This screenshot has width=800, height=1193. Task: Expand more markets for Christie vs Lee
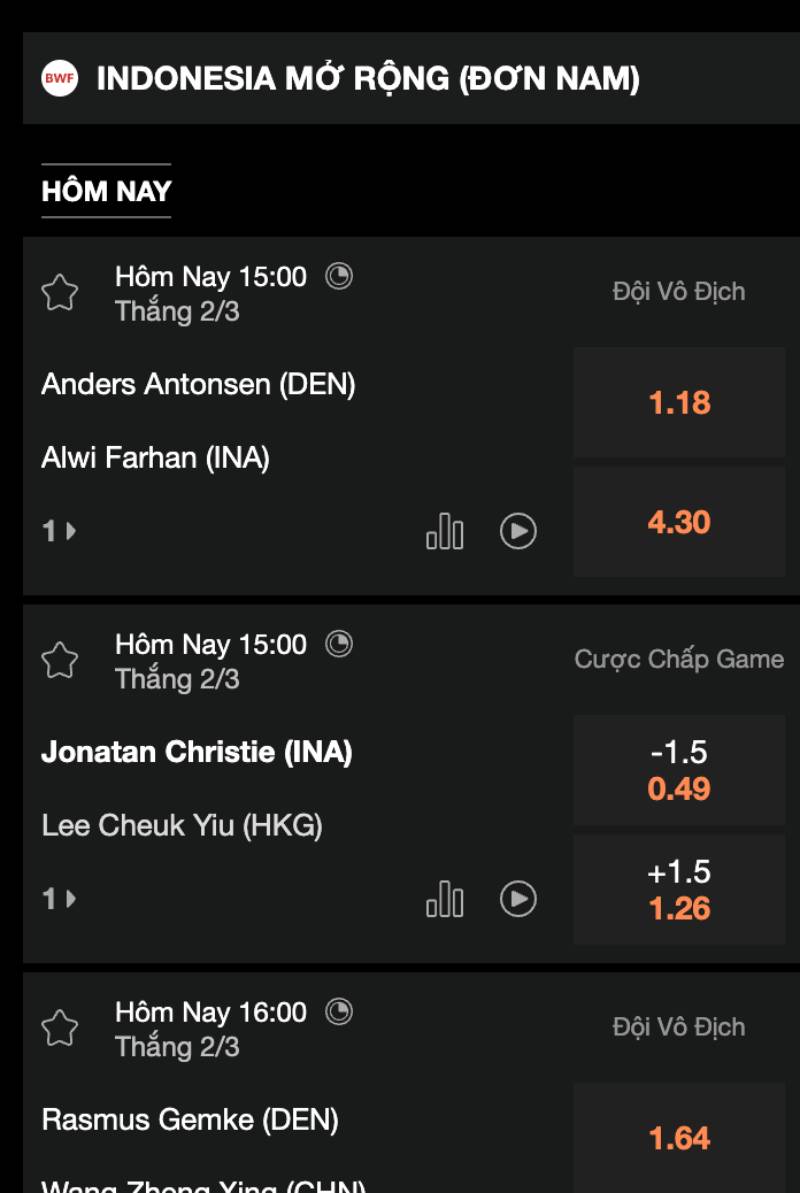coord(59,900)
